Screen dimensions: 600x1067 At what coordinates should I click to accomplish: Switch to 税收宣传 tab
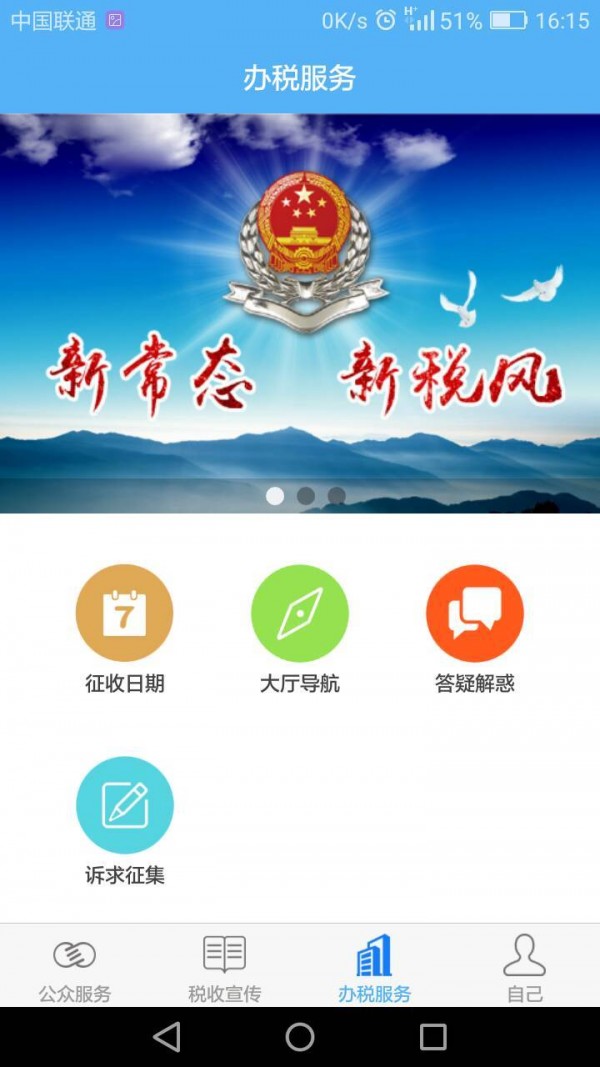pyautogui.click(x=224, y=967)
